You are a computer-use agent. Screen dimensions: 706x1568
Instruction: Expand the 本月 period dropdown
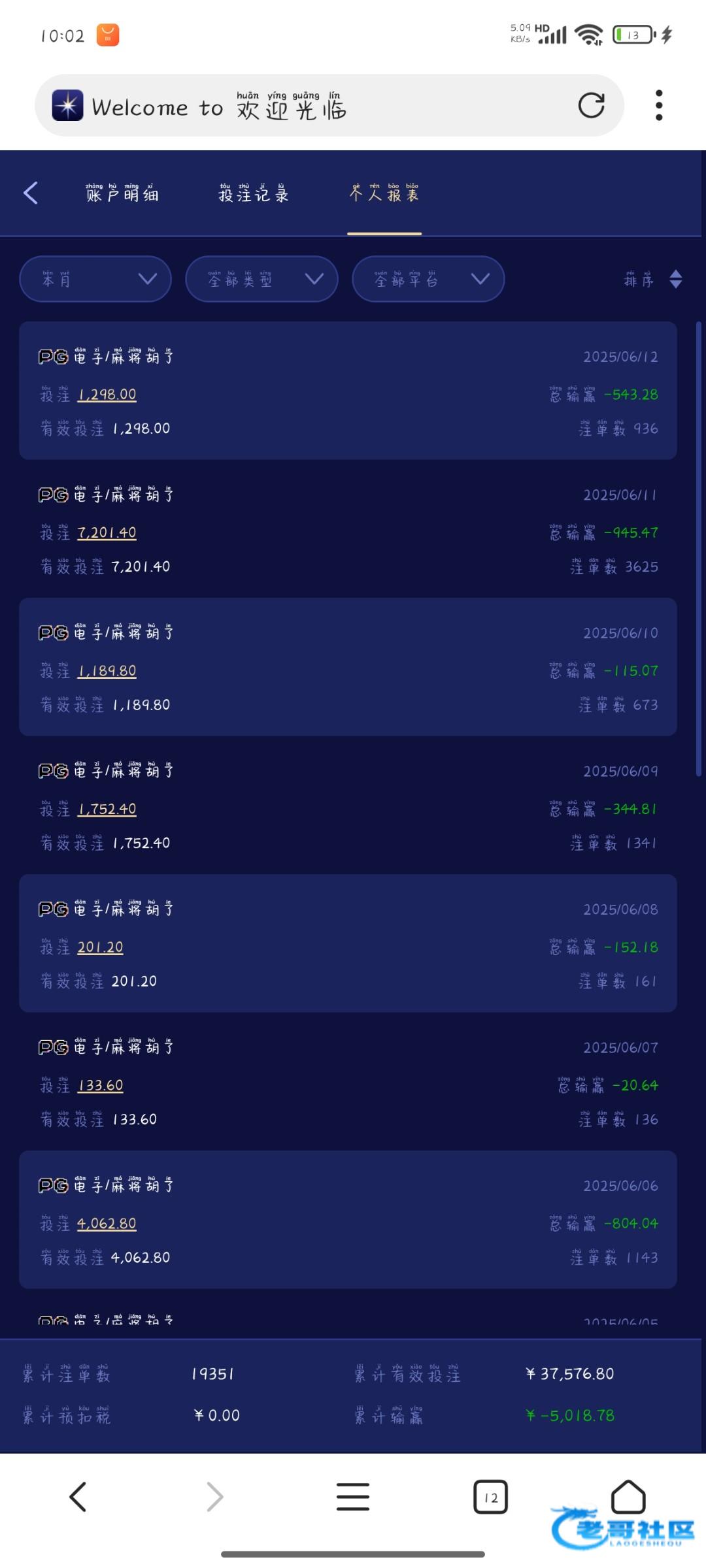[95, 279]
